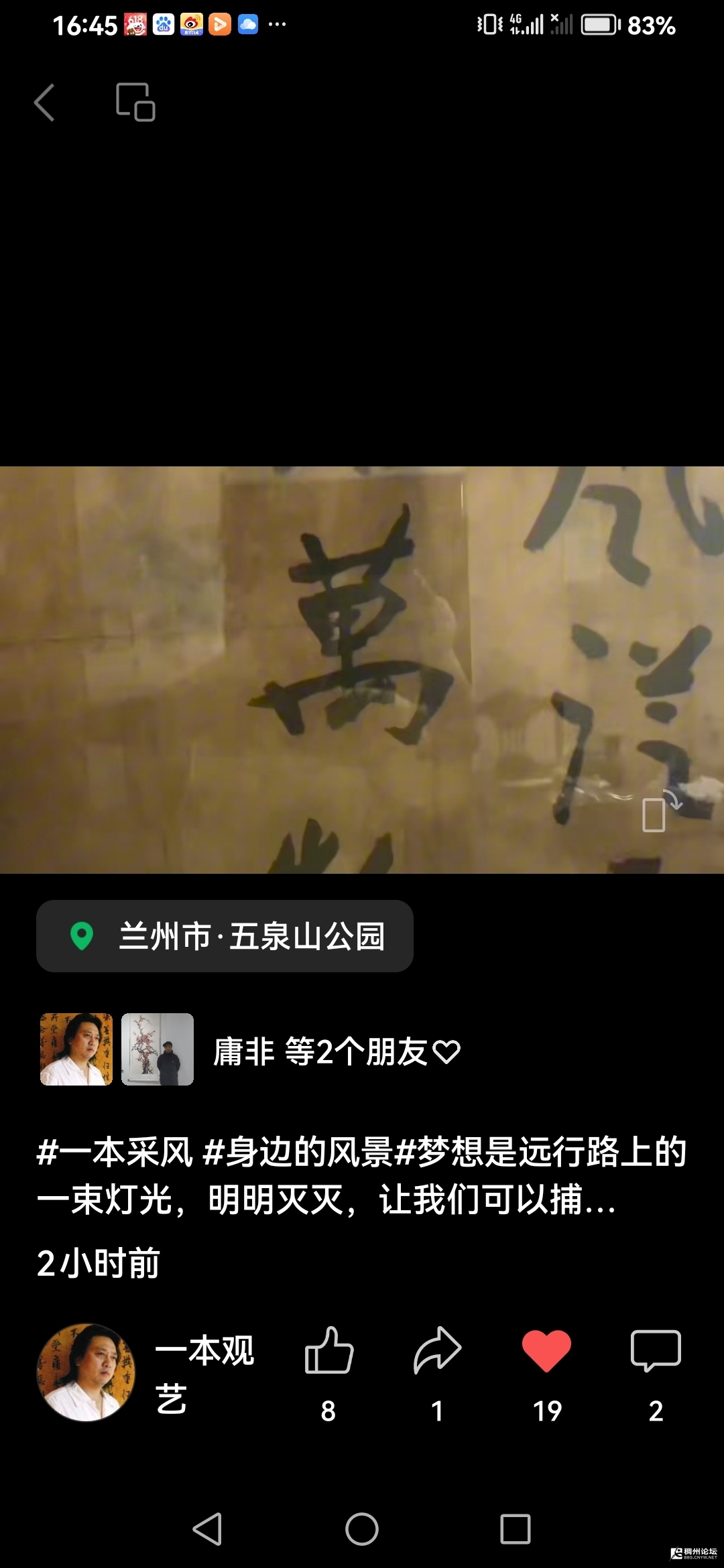
Task: Tap the system home button
Action: 362,1530
